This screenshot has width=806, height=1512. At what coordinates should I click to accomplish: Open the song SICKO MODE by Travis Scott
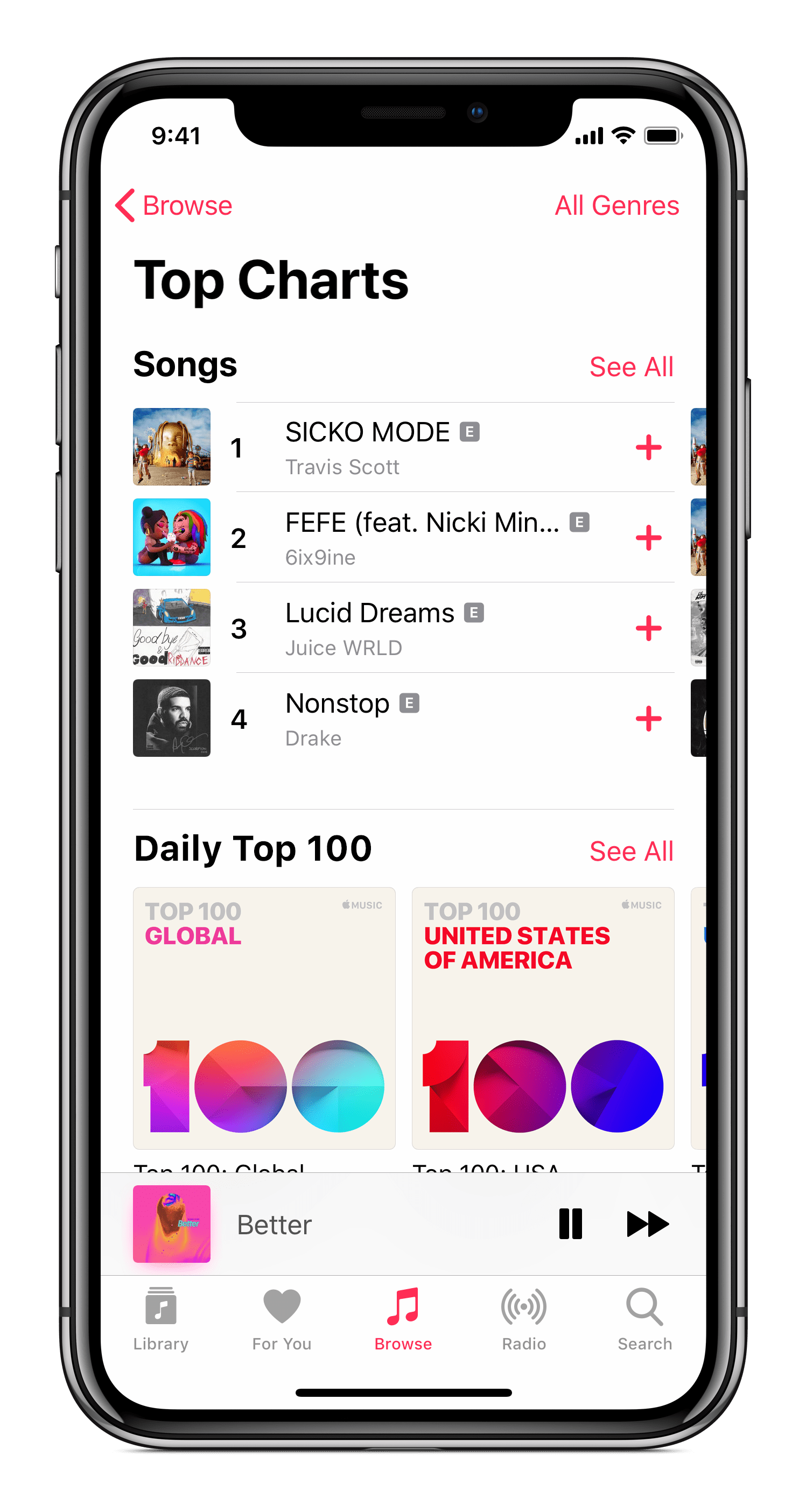point(404,447)
